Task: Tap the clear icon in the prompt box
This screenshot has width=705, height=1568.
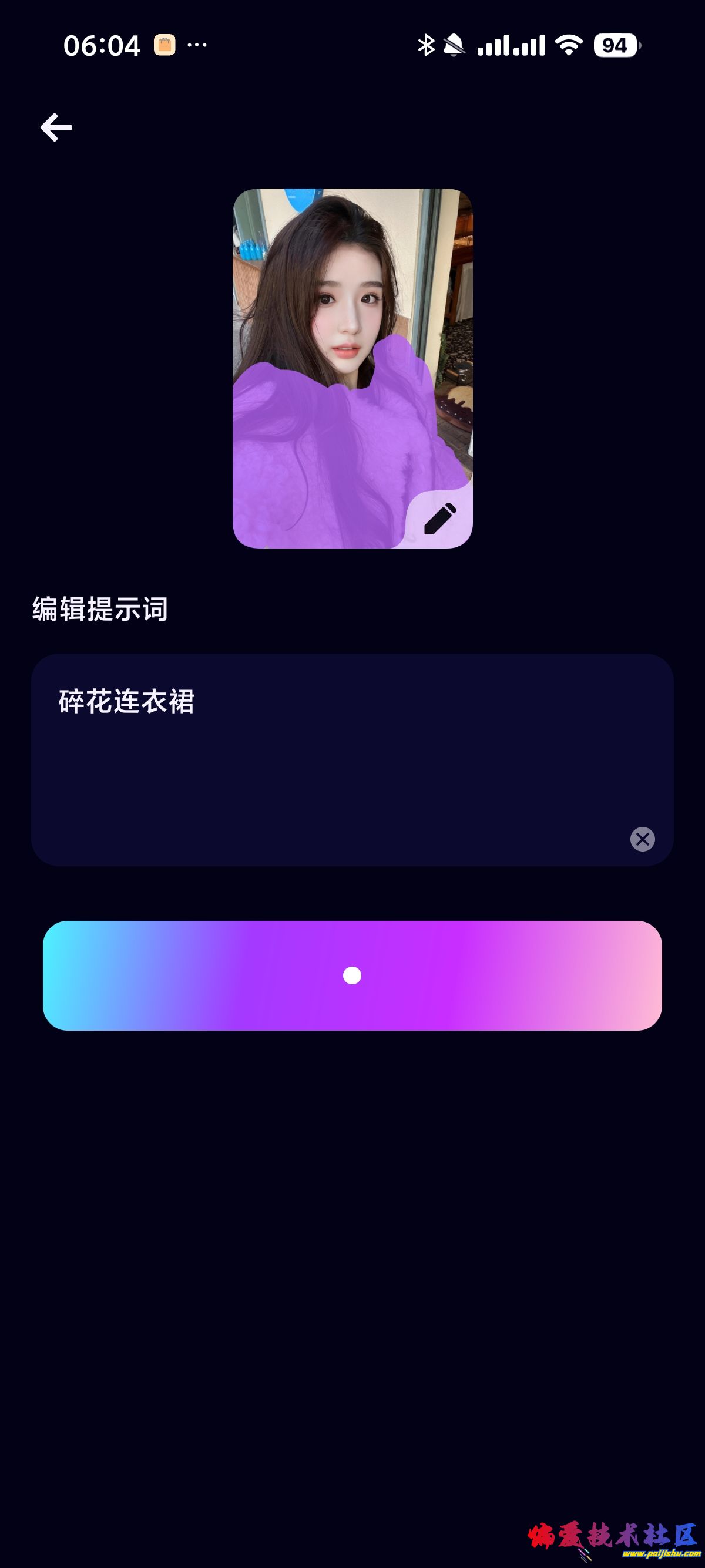Action: (x=643, y=839)
